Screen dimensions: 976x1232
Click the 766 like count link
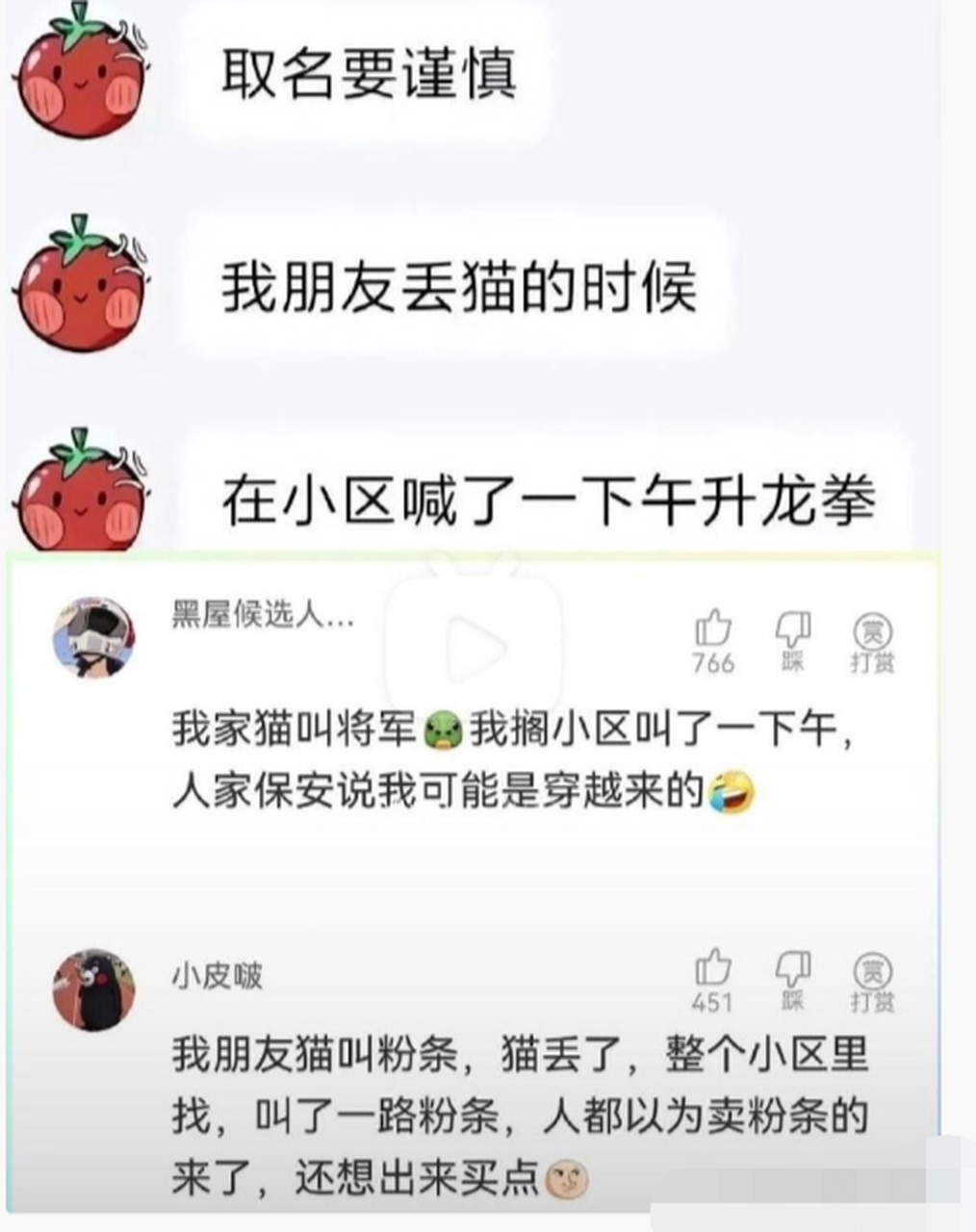pos(713,660)
